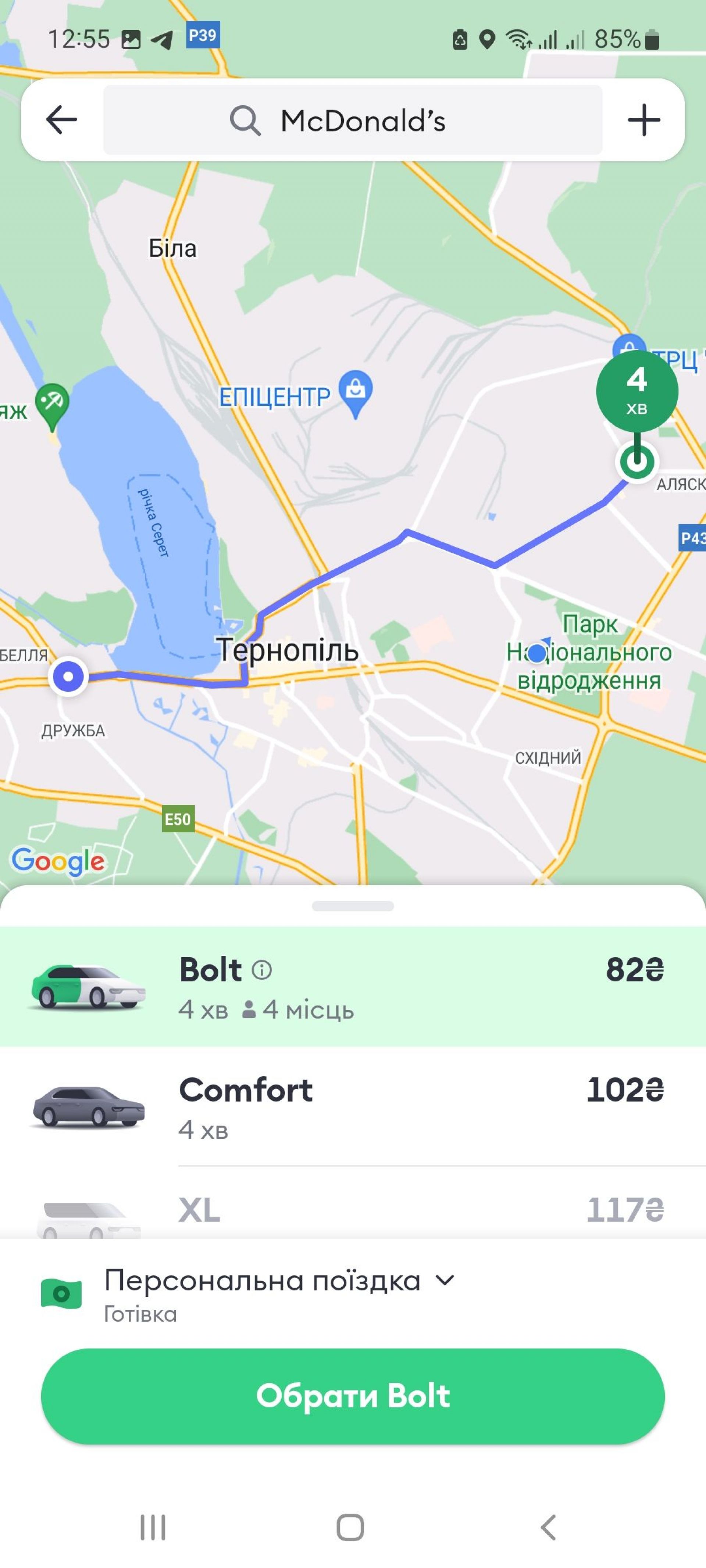The height and width of the screenshot is (1568, 706).
Task: Select the Bolt ride for 82₴
Action: coord(353,986)
